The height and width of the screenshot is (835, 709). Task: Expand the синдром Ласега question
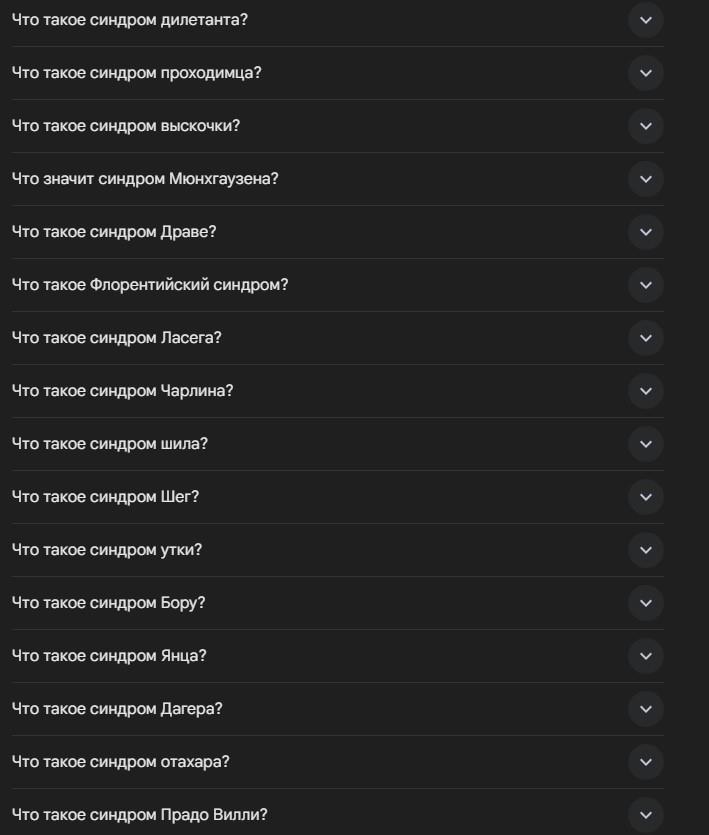pyautogui.click(x=645, y=338)
